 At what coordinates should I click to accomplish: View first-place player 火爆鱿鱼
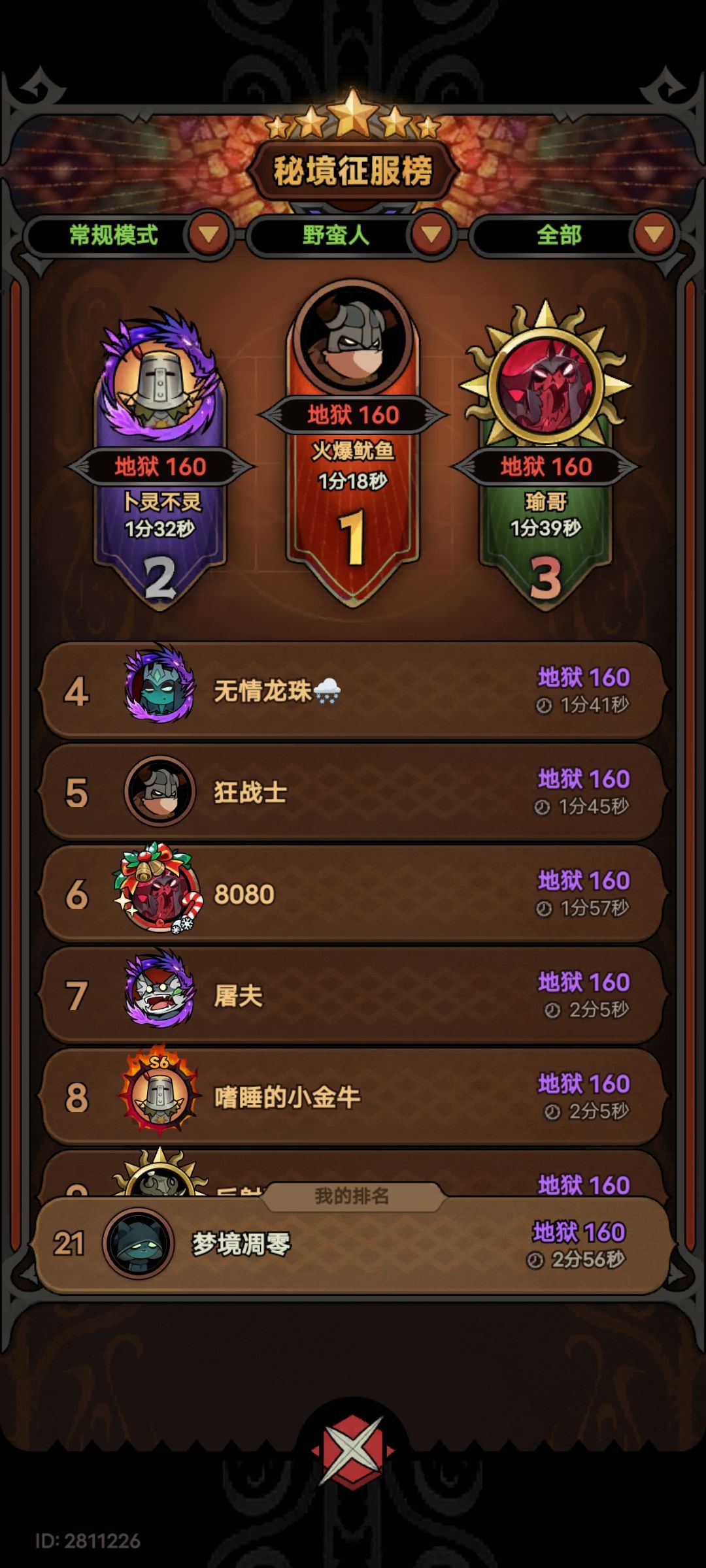[352, 444]
